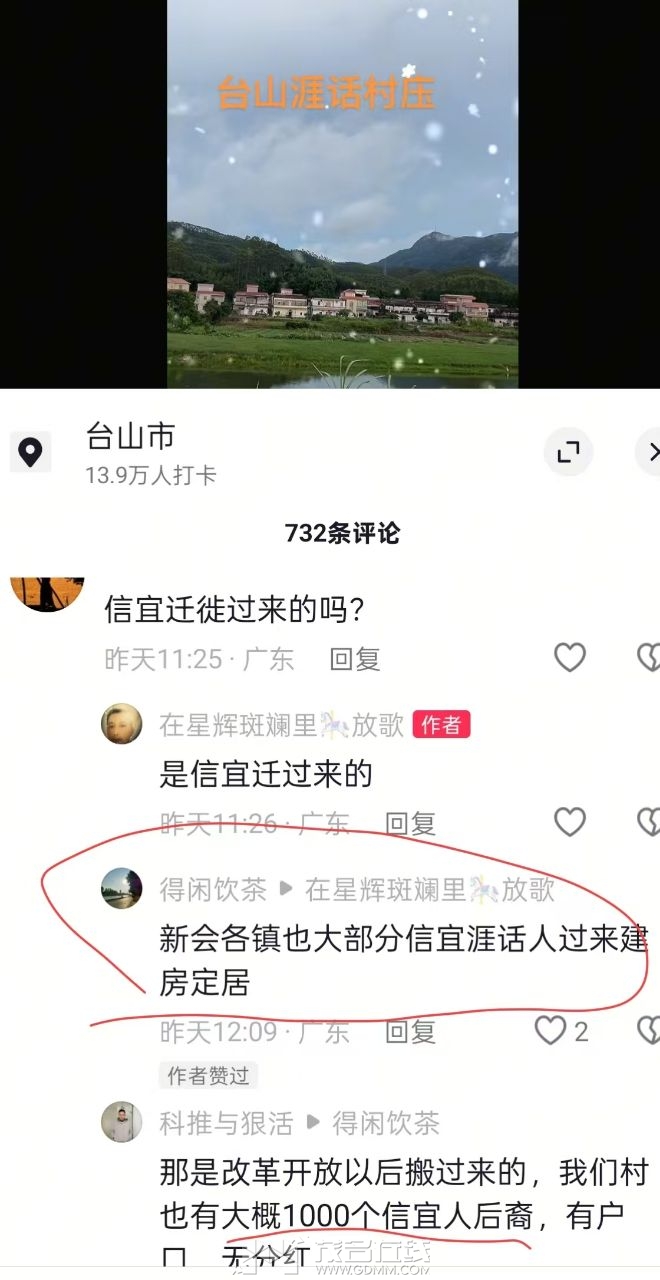Tap 得闲饮茶's avatar to view profile
Viewport: 660px width, 1280px height.
click(x=122, y=888)
